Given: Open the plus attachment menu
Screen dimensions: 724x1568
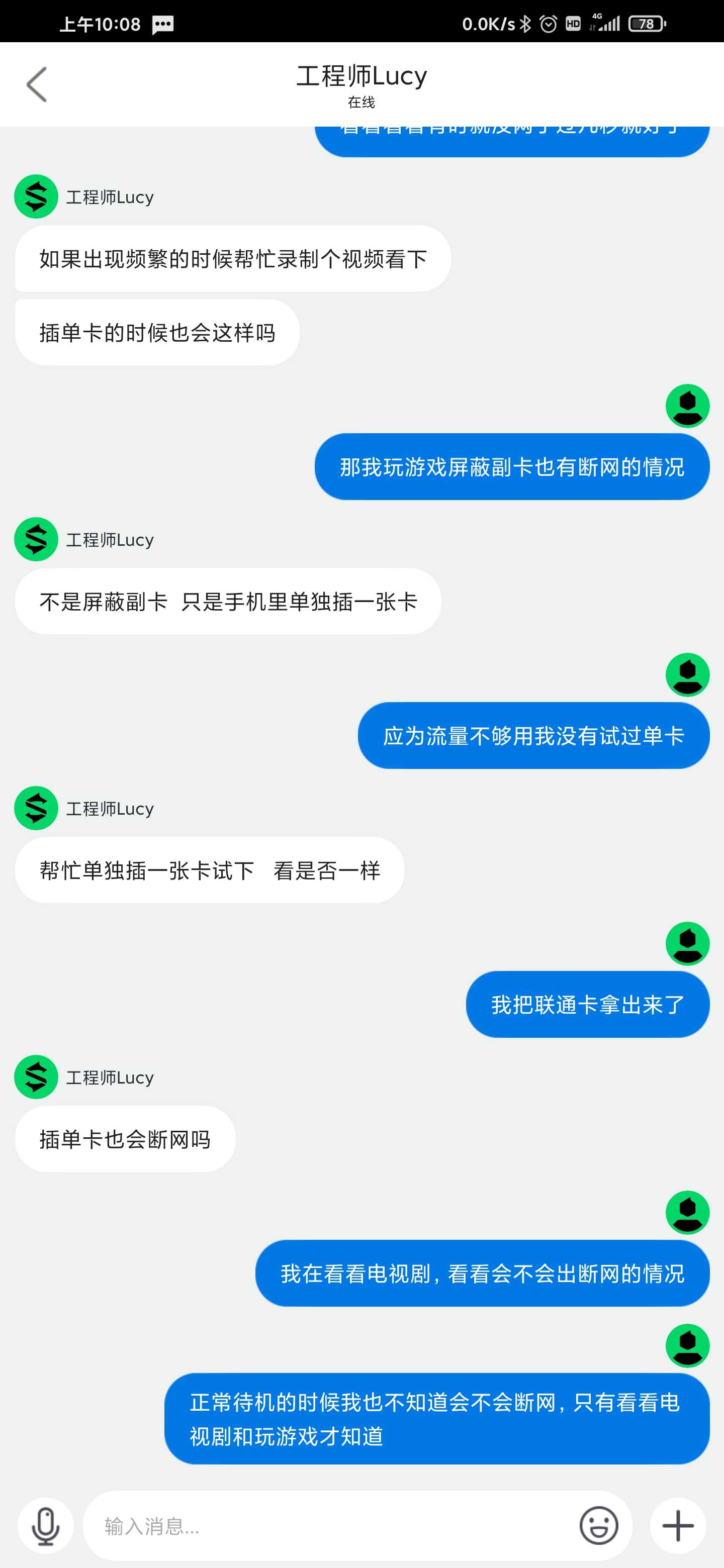Looking at the screenshot, I should pos(678,1526).
